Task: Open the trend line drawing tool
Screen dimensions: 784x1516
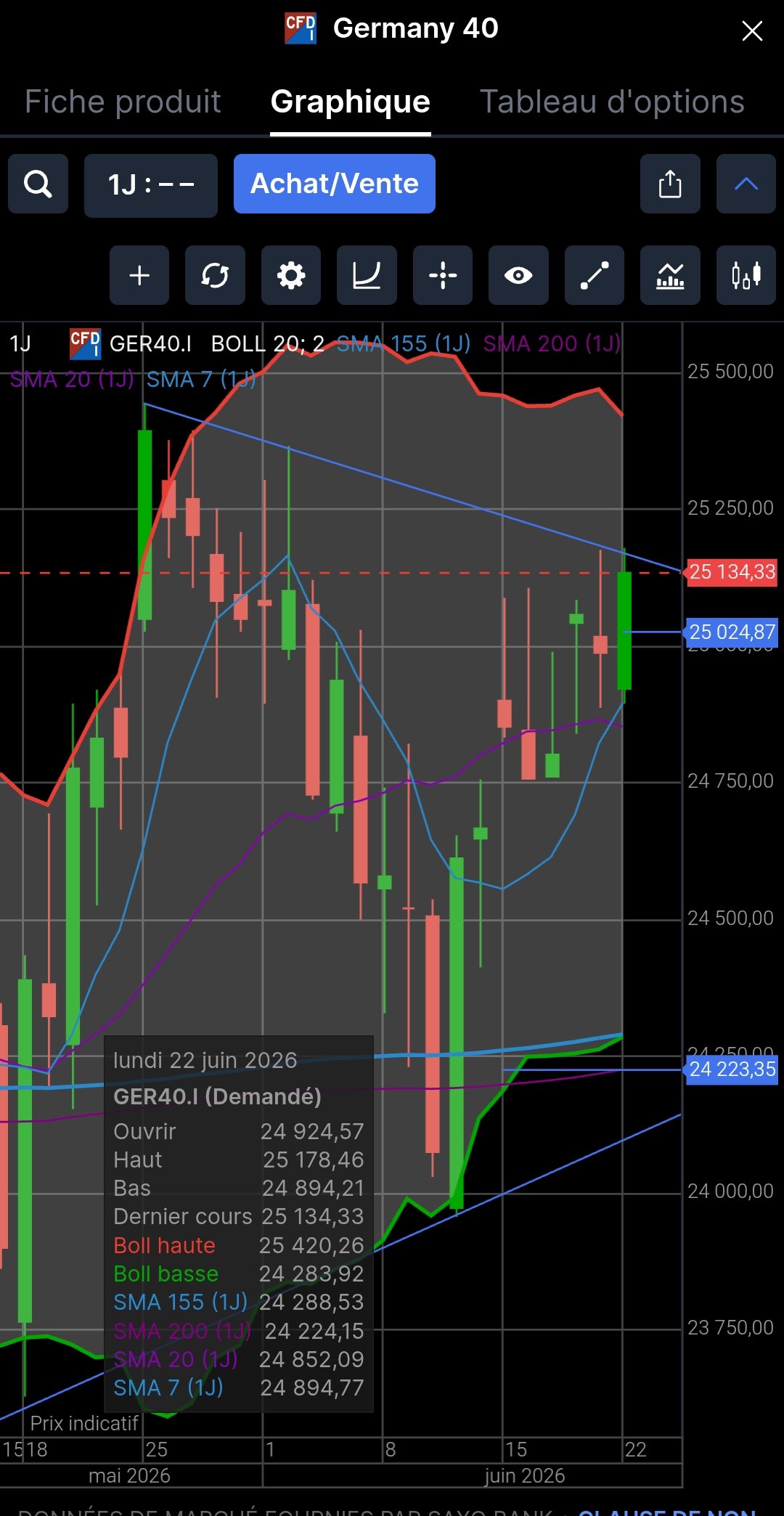Action: pos(595,275)
